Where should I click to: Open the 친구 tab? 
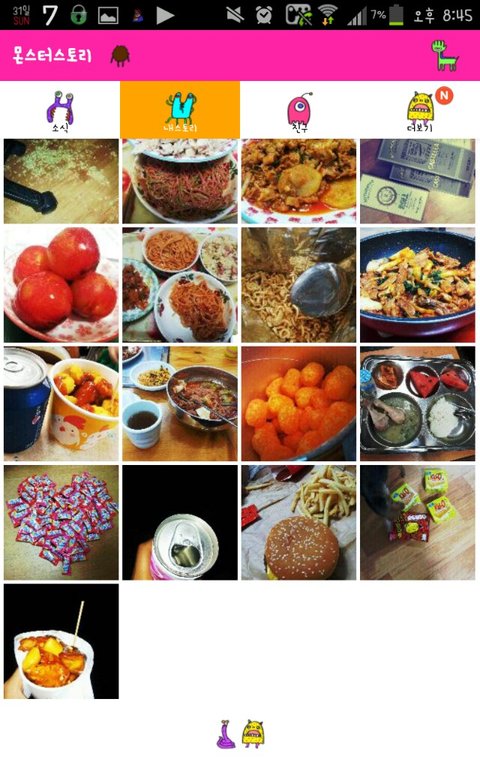[x=300, y=110]
